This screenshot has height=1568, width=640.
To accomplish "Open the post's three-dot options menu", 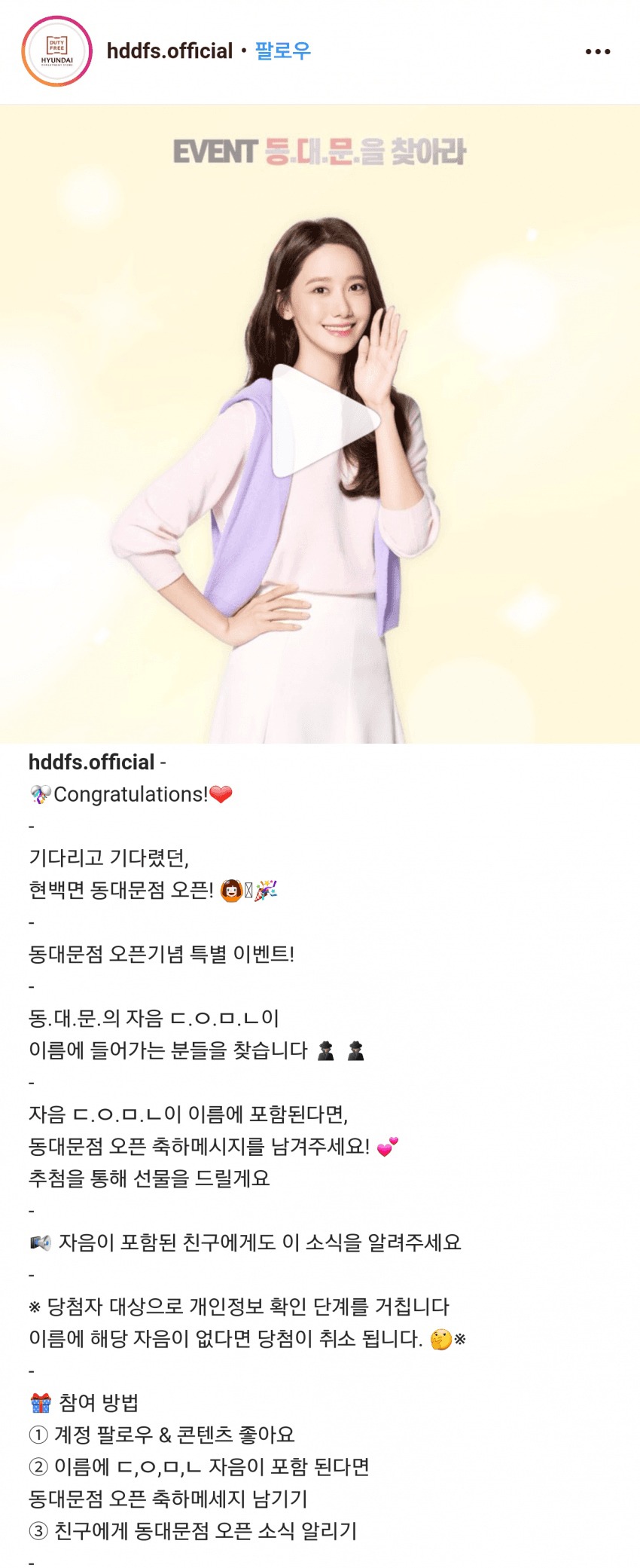I will (x=597, y=52).
